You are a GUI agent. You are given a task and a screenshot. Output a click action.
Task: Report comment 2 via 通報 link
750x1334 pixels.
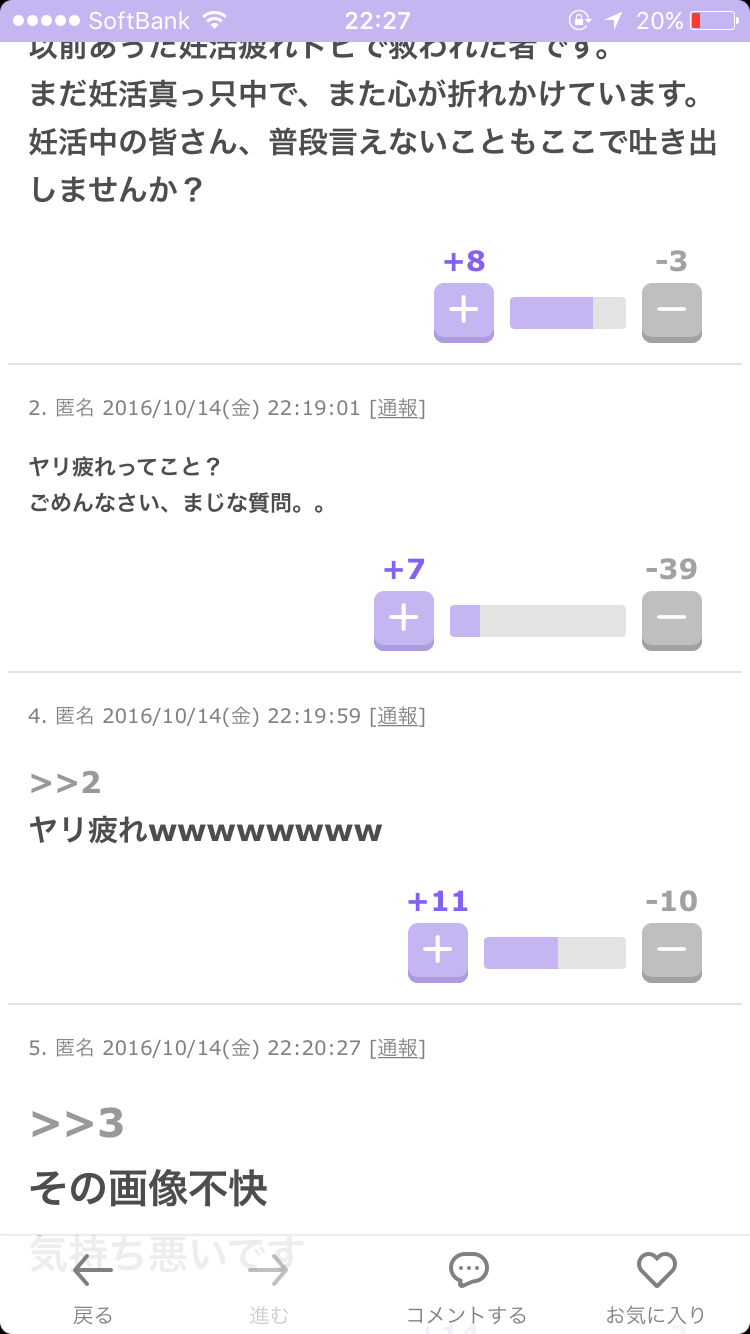(x=397, y=408)
